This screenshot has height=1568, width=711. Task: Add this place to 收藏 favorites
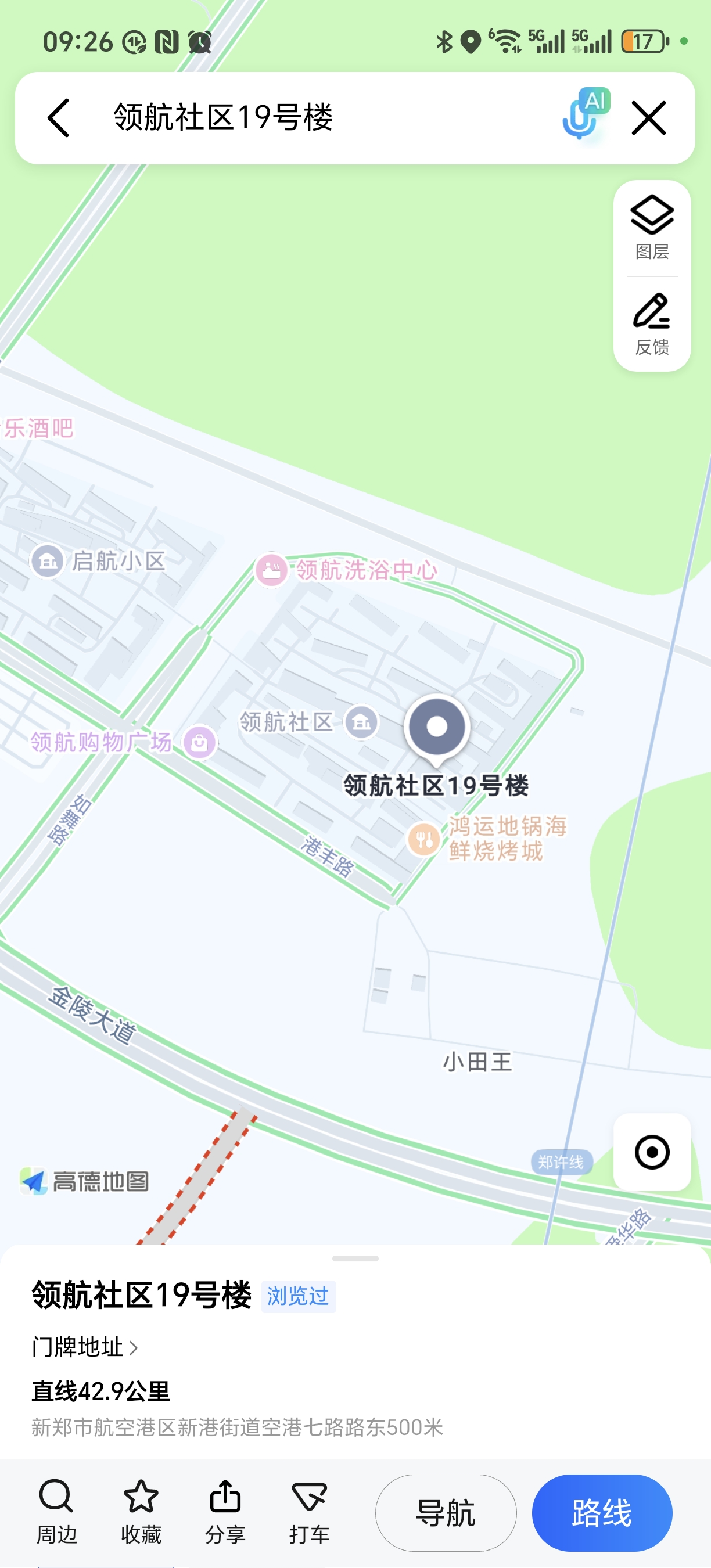click(141, 1513)
